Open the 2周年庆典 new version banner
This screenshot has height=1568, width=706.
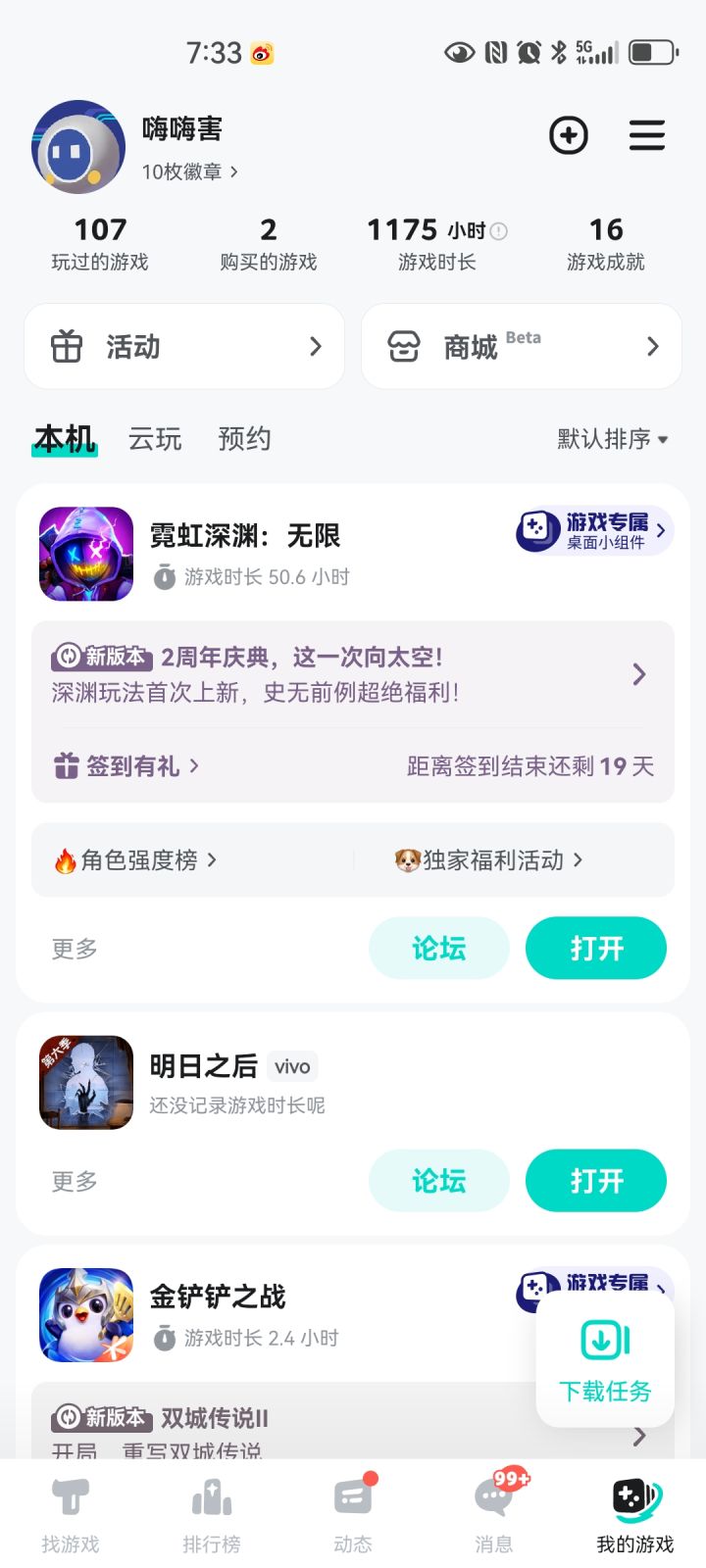[353, 674]
